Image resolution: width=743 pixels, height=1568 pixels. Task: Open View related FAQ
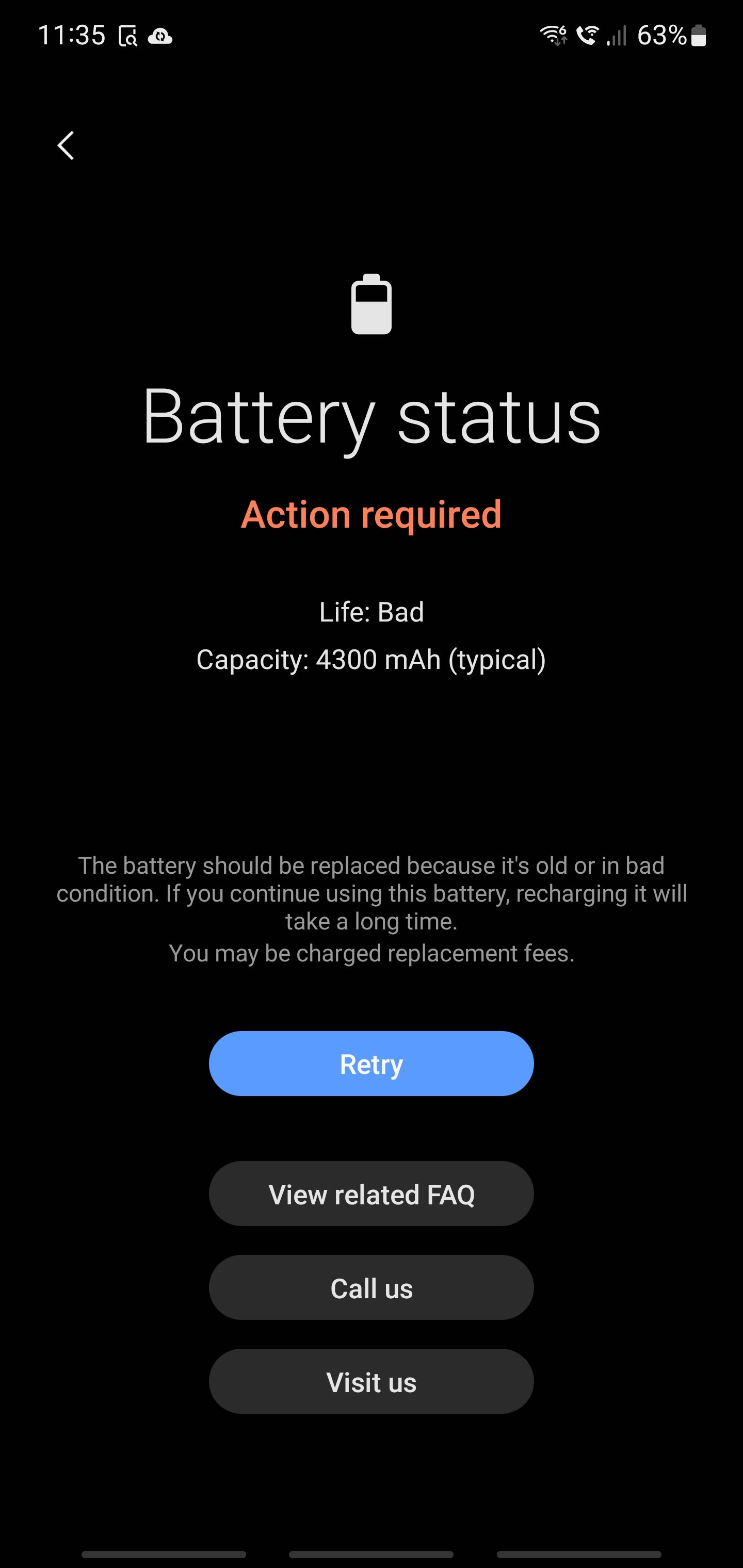(x=372, y=1193)
